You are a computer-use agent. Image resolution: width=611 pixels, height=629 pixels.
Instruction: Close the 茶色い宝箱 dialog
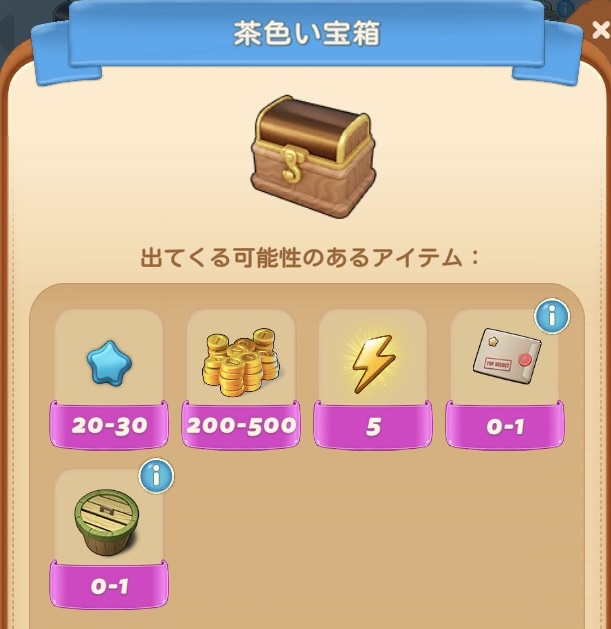[599, 31]
